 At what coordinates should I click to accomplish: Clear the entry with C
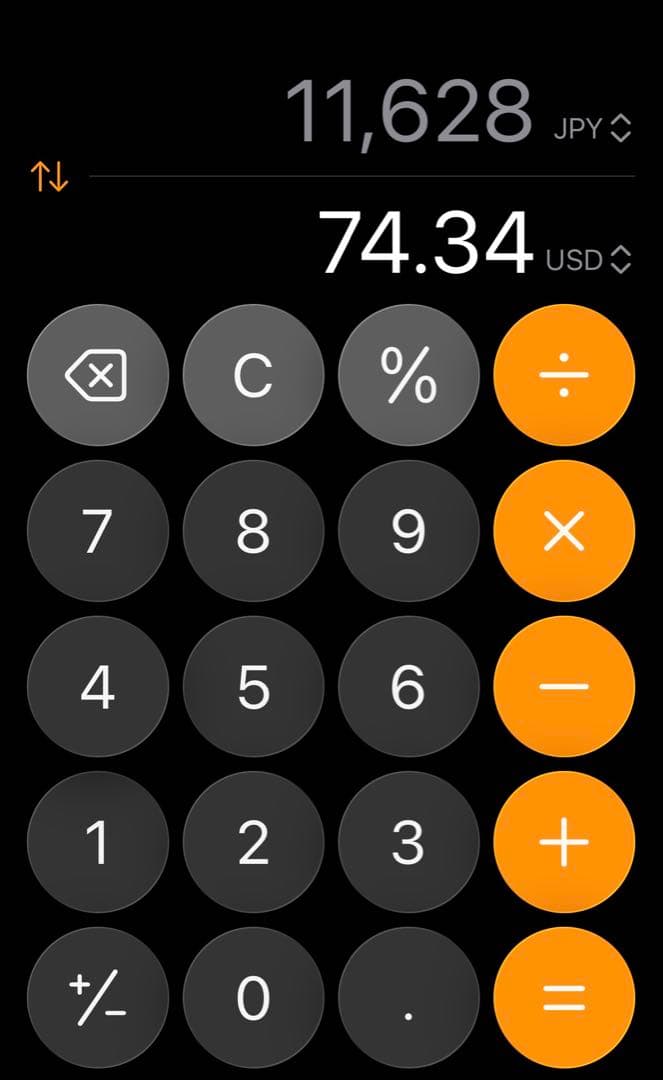pyautogui.click(x=253, y=376)
